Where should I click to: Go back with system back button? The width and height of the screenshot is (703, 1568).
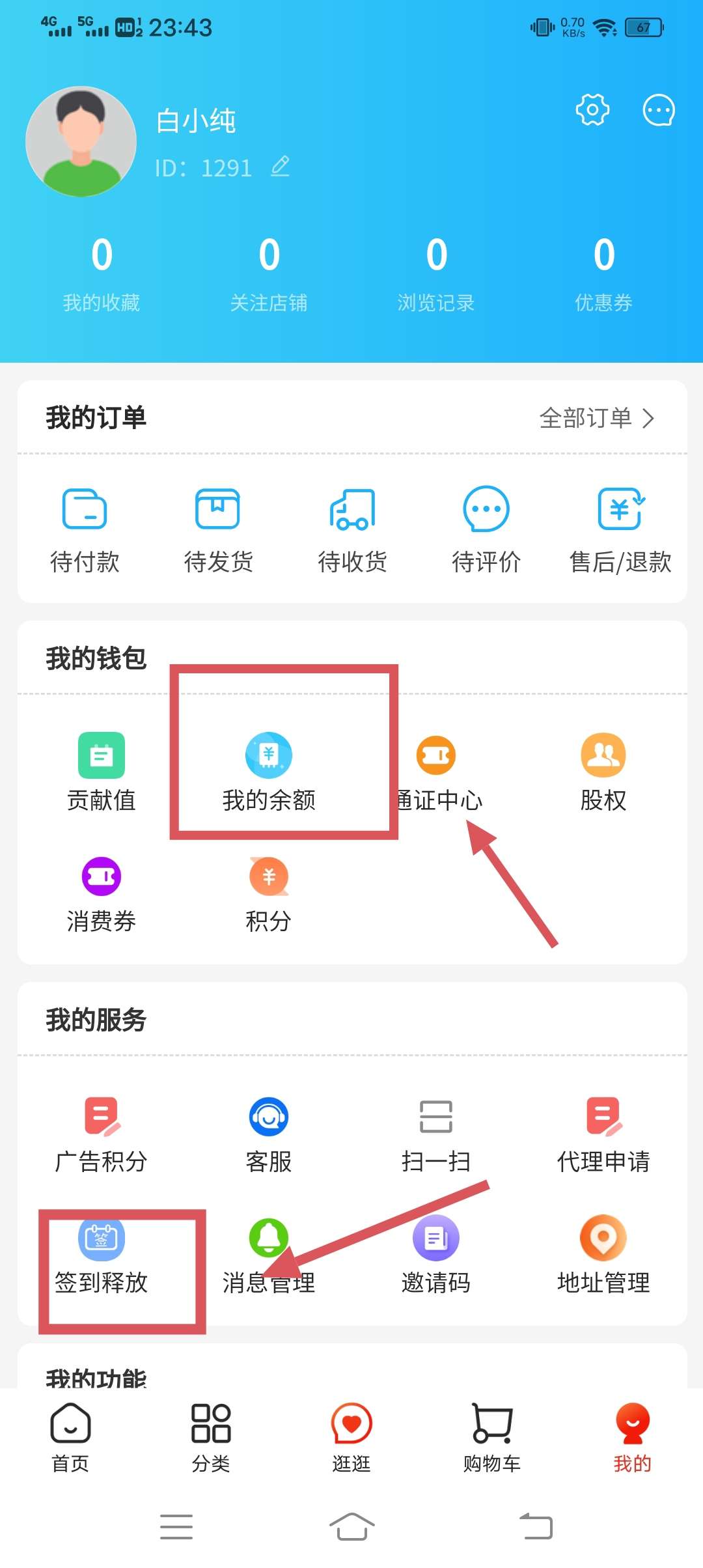coord(536,1526)
